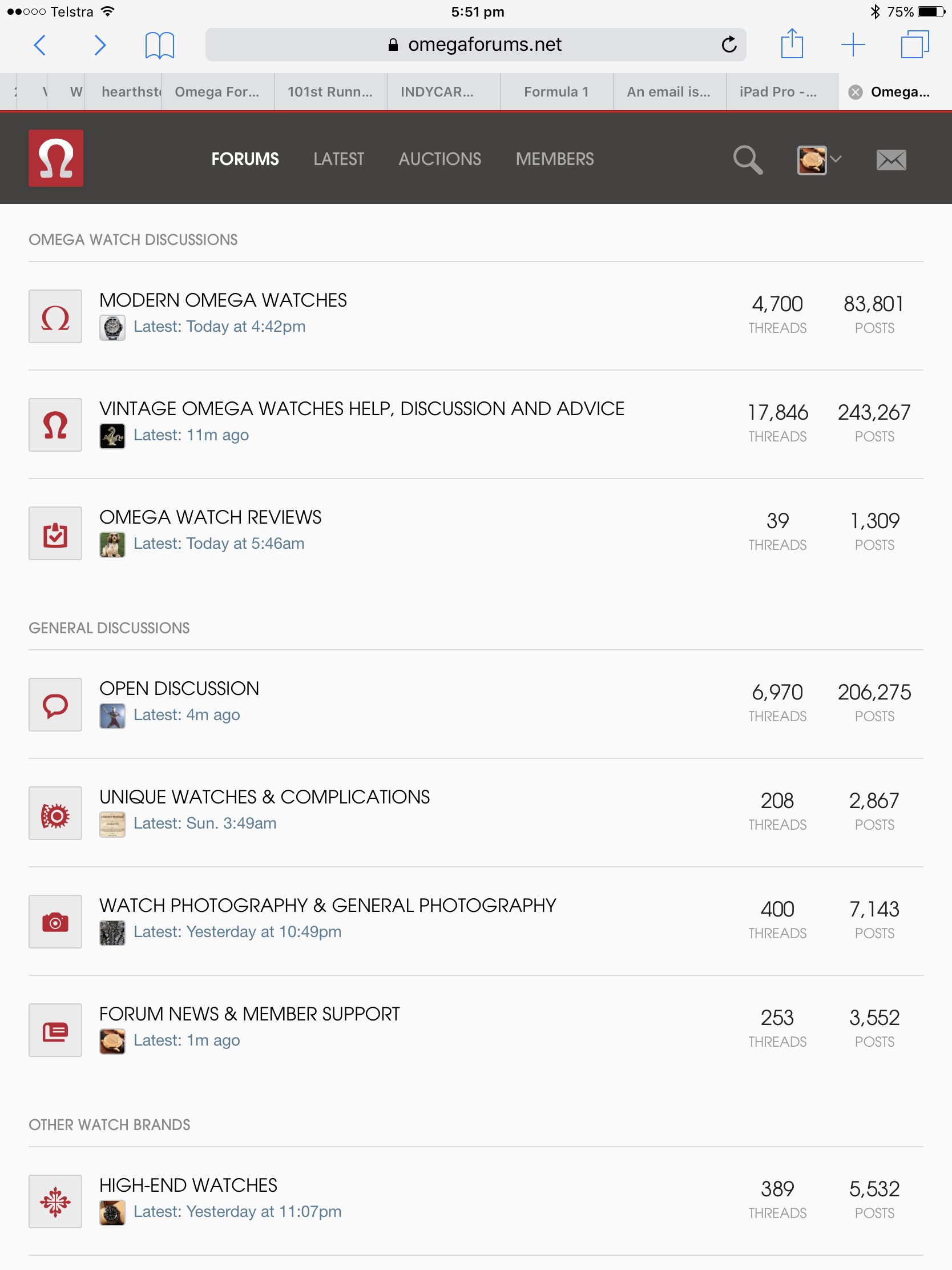Open Omega Watch Reviews forum

(210, 517)
